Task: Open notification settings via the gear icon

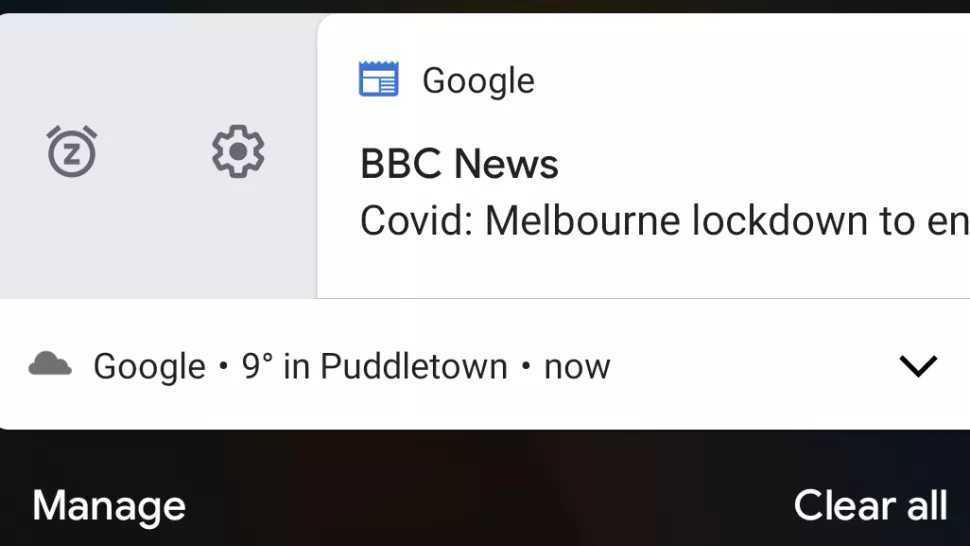Action: click(x=238, y=152)
